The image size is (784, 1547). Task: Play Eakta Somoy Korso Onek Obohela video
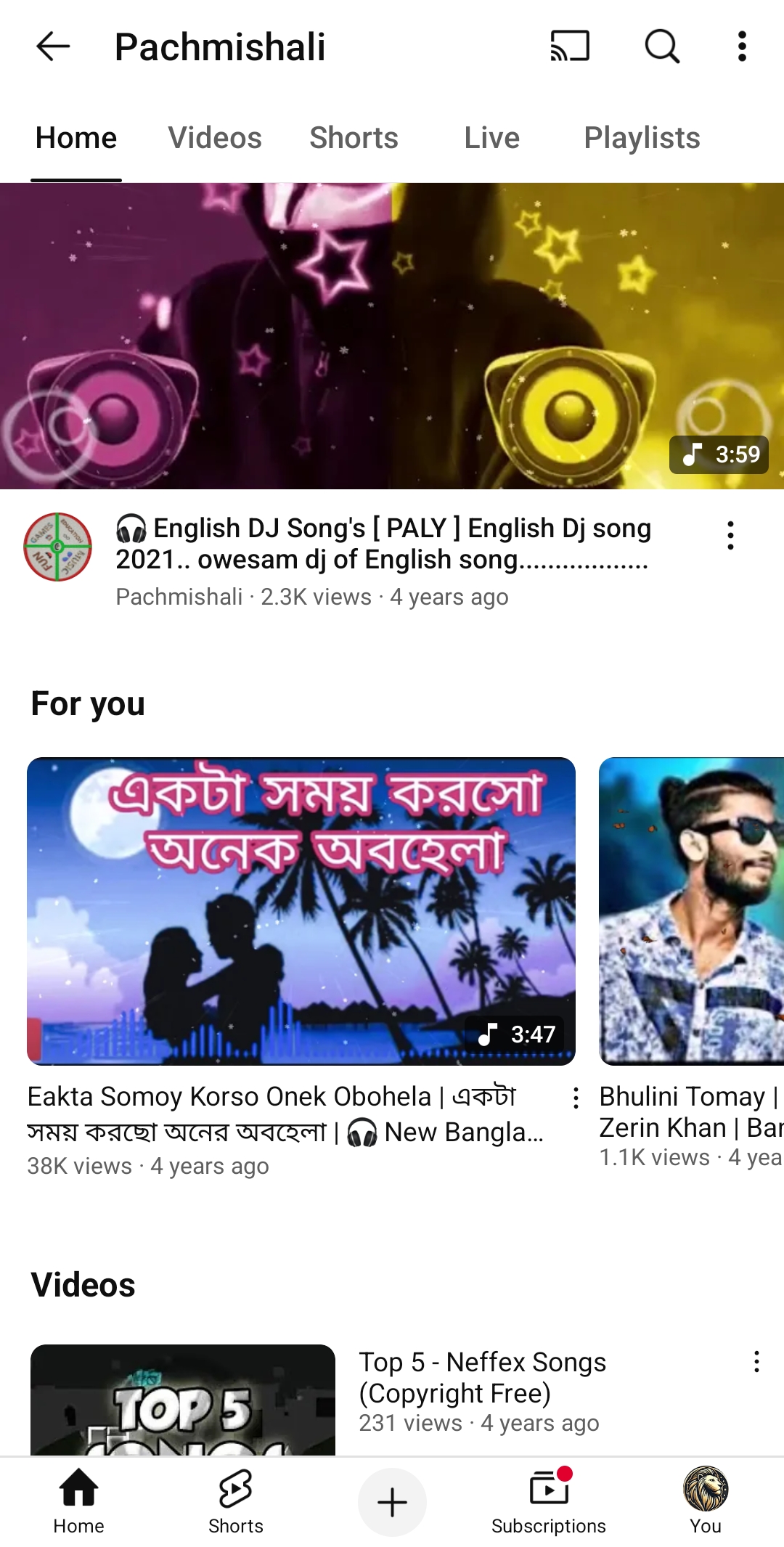point(301,910)
